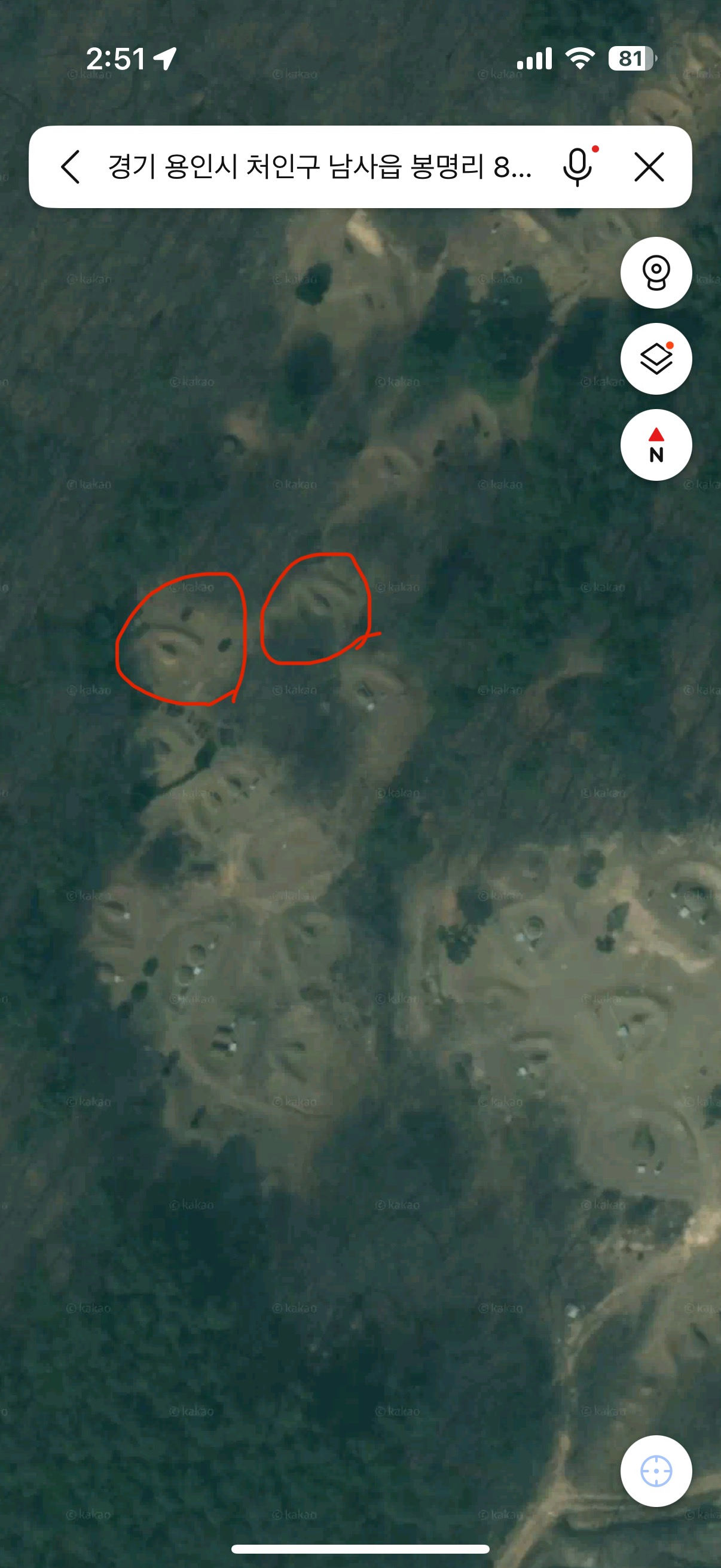721x1568 pixels.
Task: Go back using the search bar arrow
Action: pyautogui.click(x=71, y=167)
